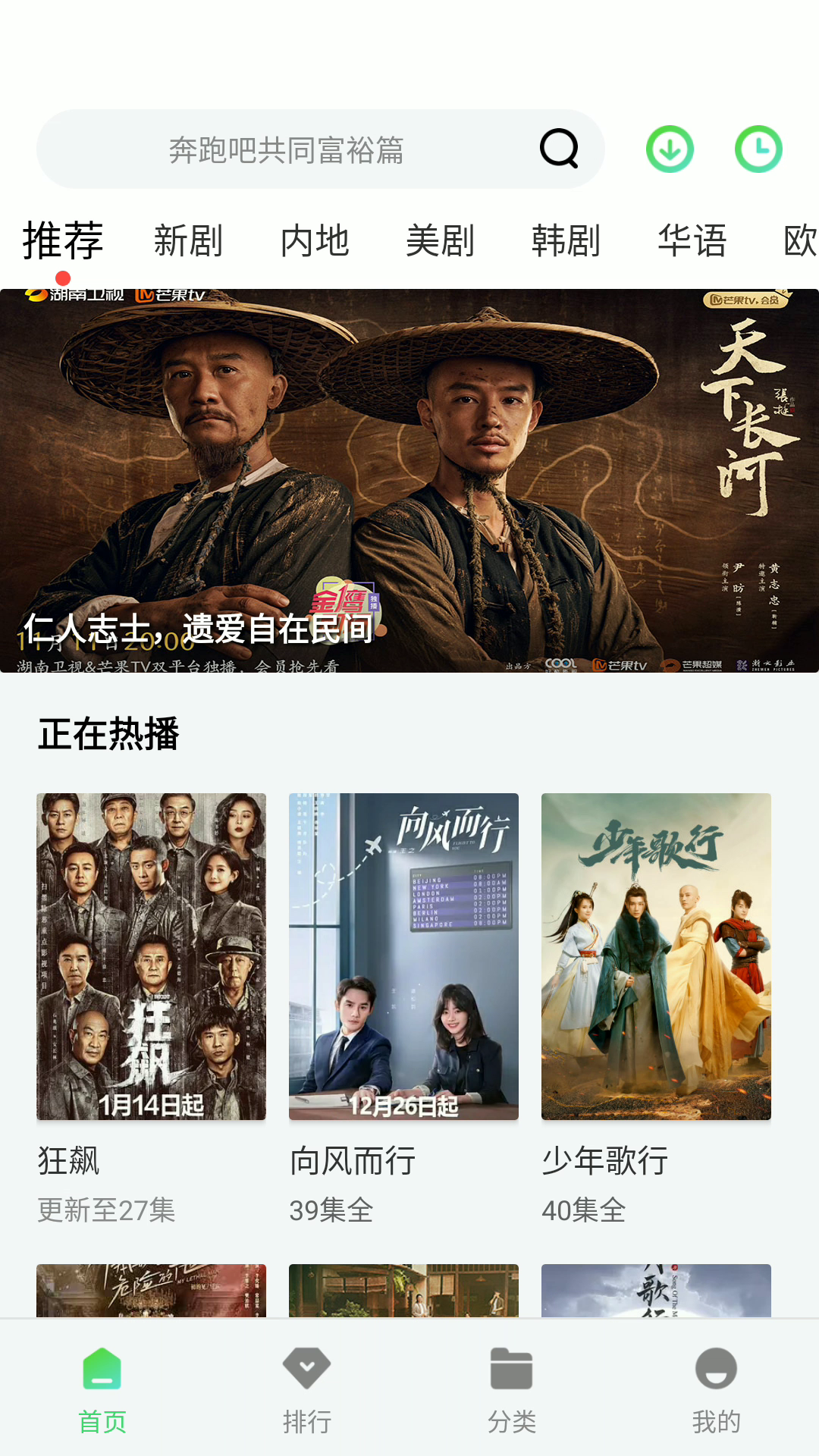Open the downloads icon
819x1456 pixels.
tap(670, 149)
